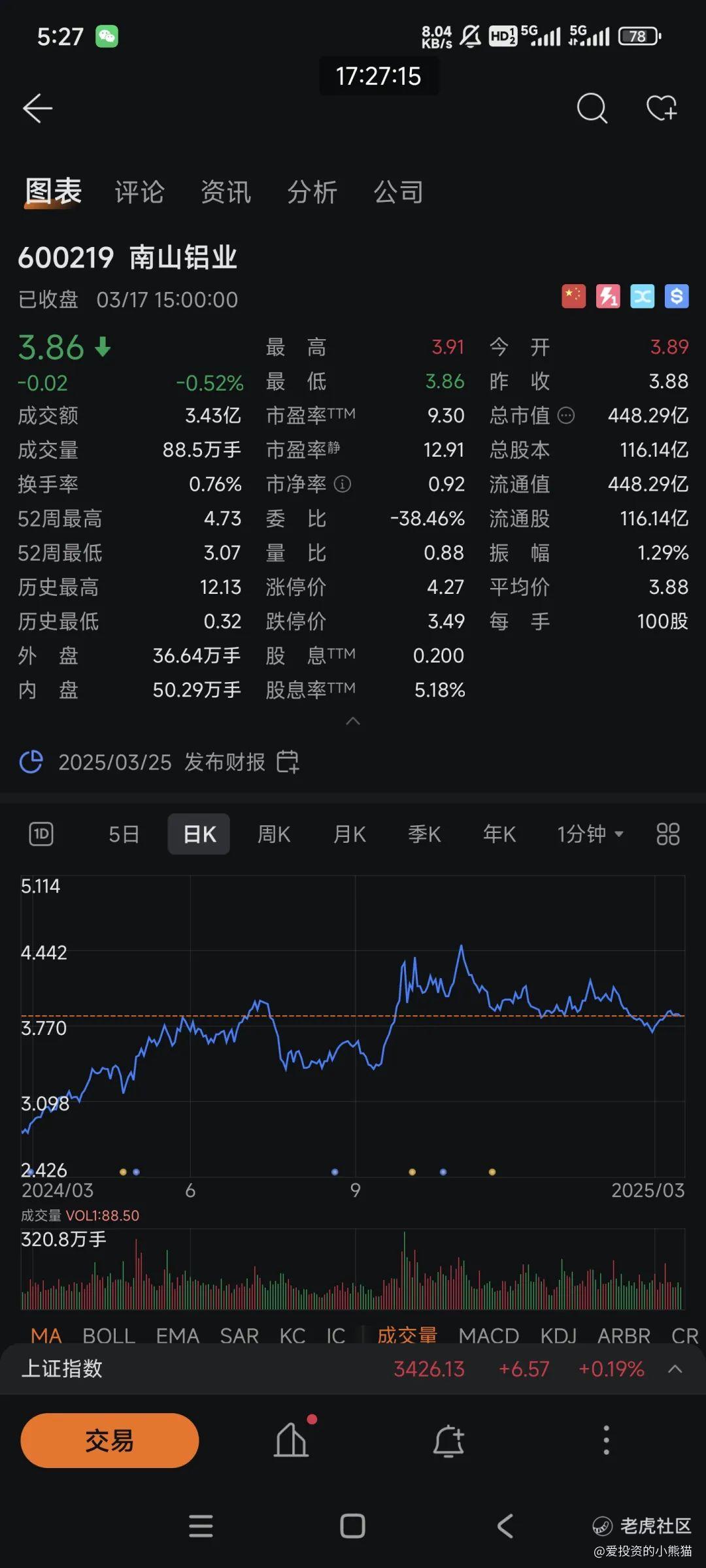Switch to the 分析 tab

coord(312,192)
